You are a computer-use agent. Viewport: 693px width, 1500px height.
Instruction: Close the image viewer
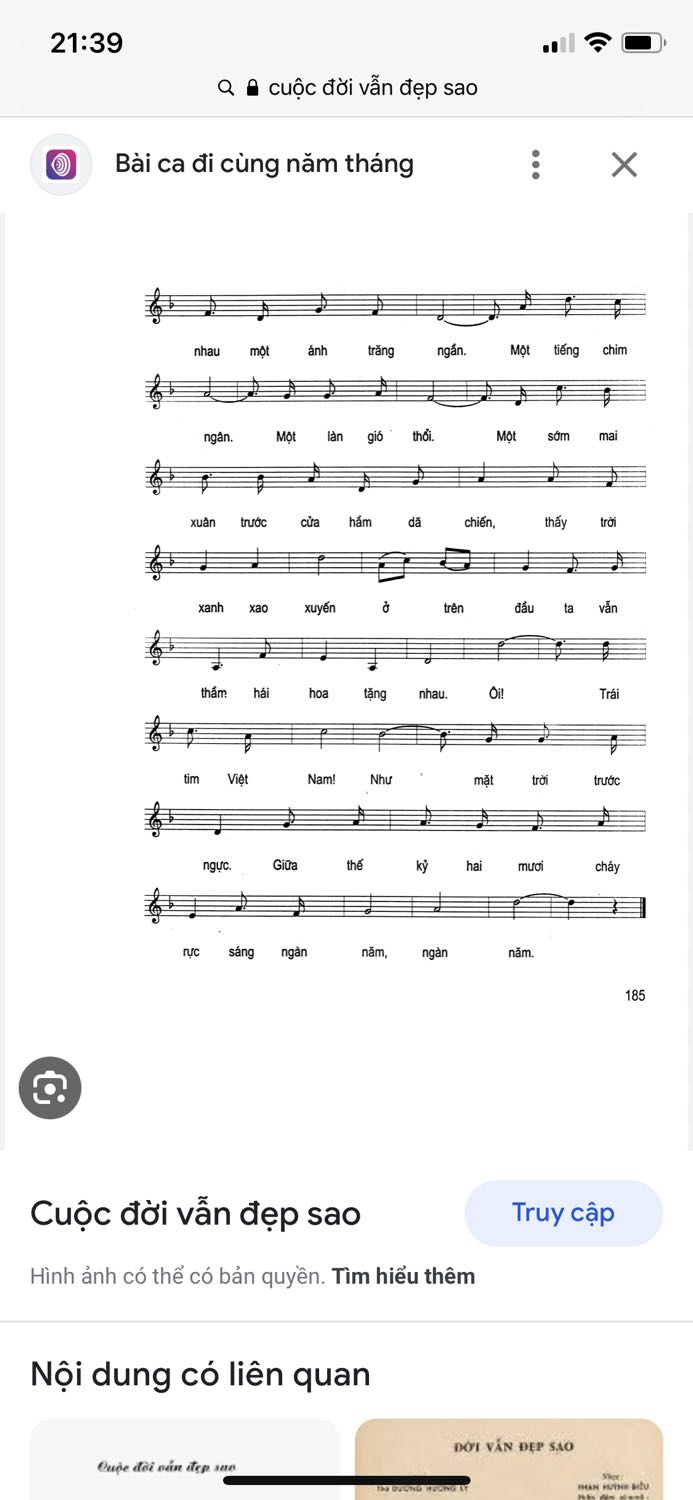624,164
